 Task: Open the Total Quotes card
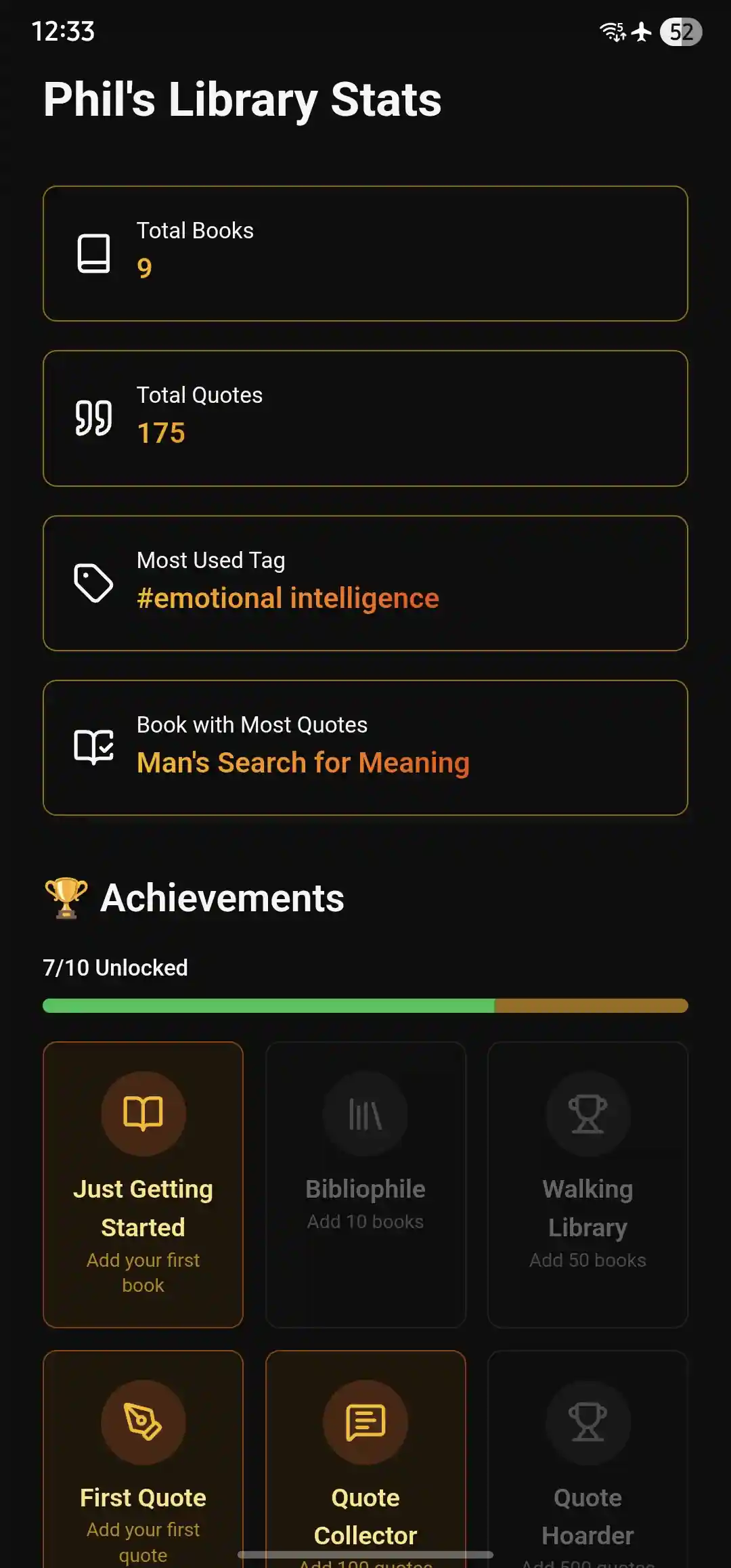coord(365,418)
